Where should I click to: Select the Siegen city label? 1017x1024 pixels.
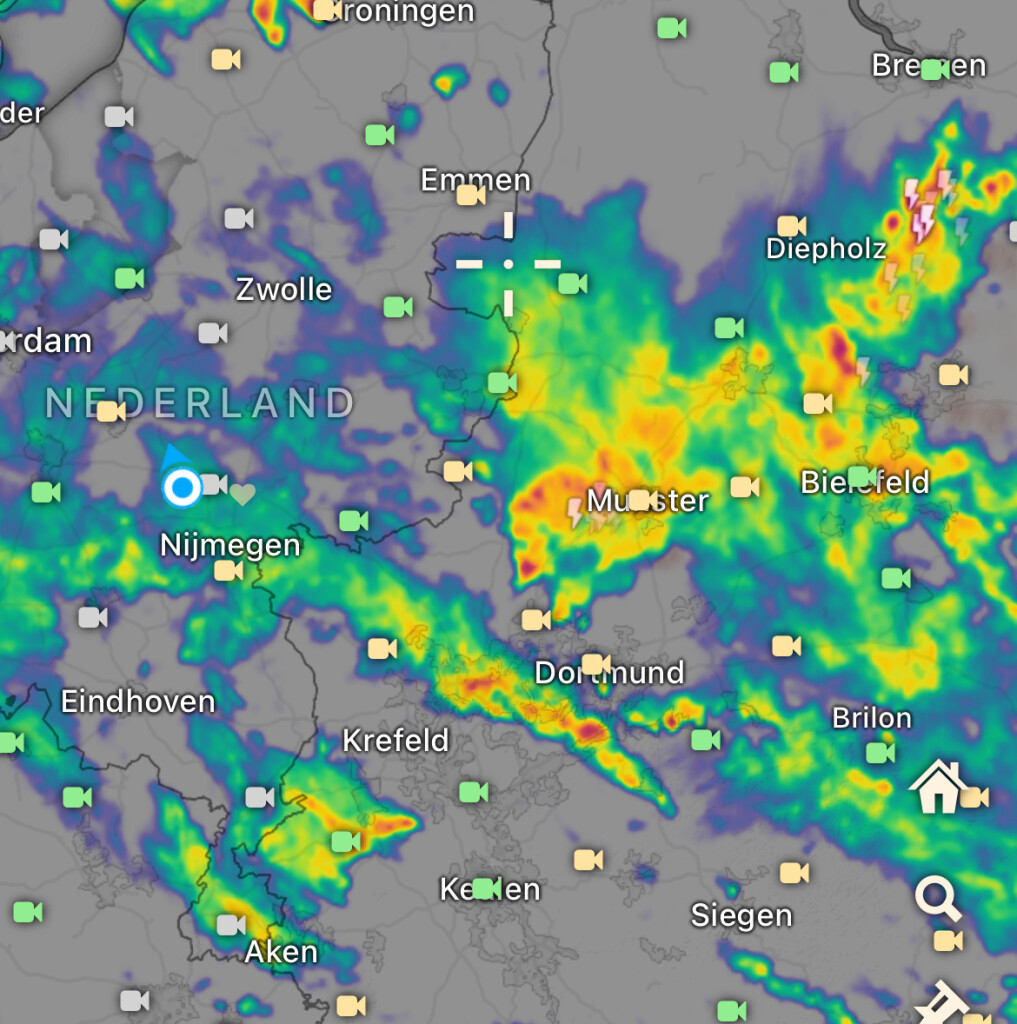pos(741,915)
